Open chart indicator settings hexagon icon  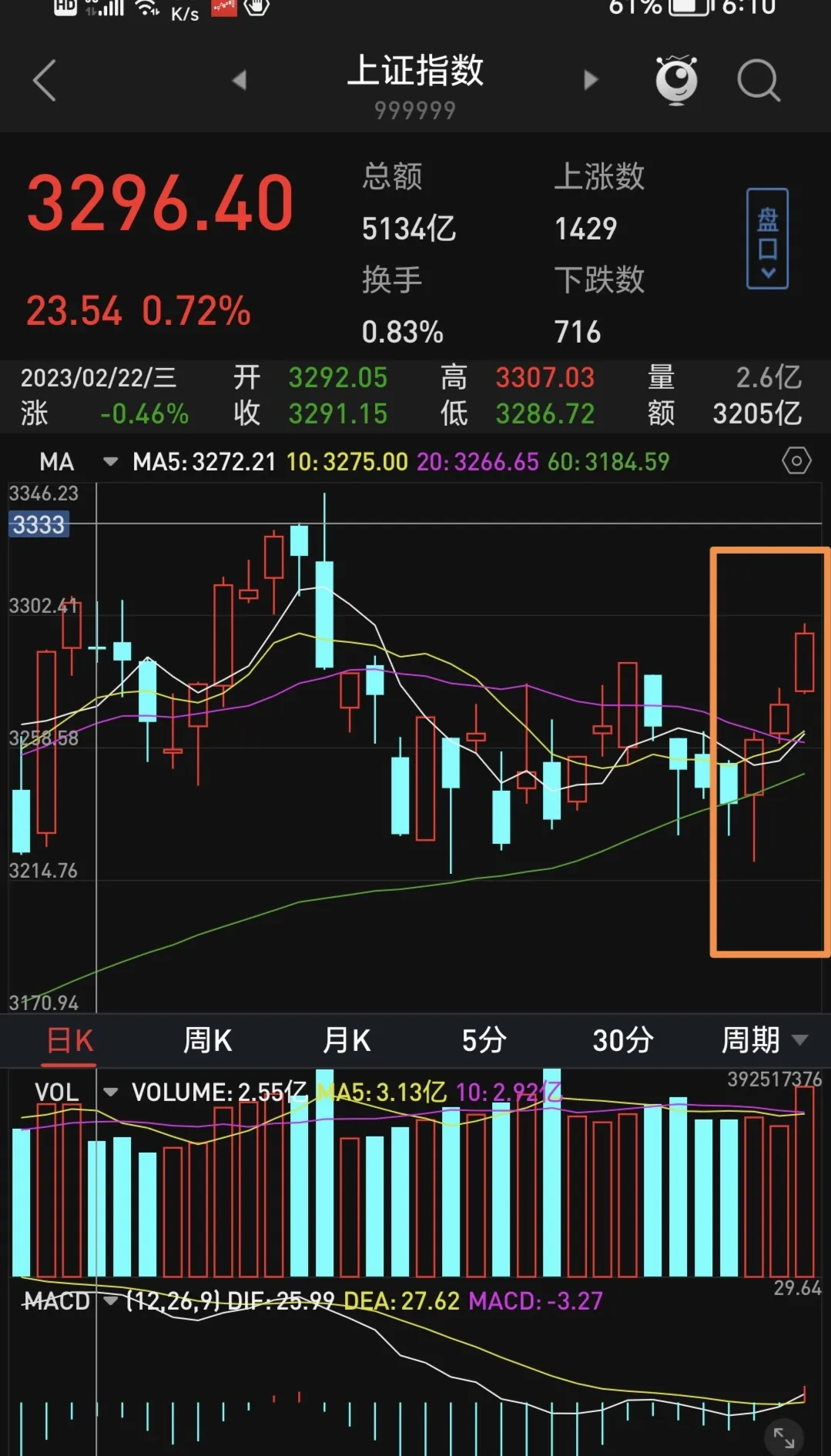(796, 461)
